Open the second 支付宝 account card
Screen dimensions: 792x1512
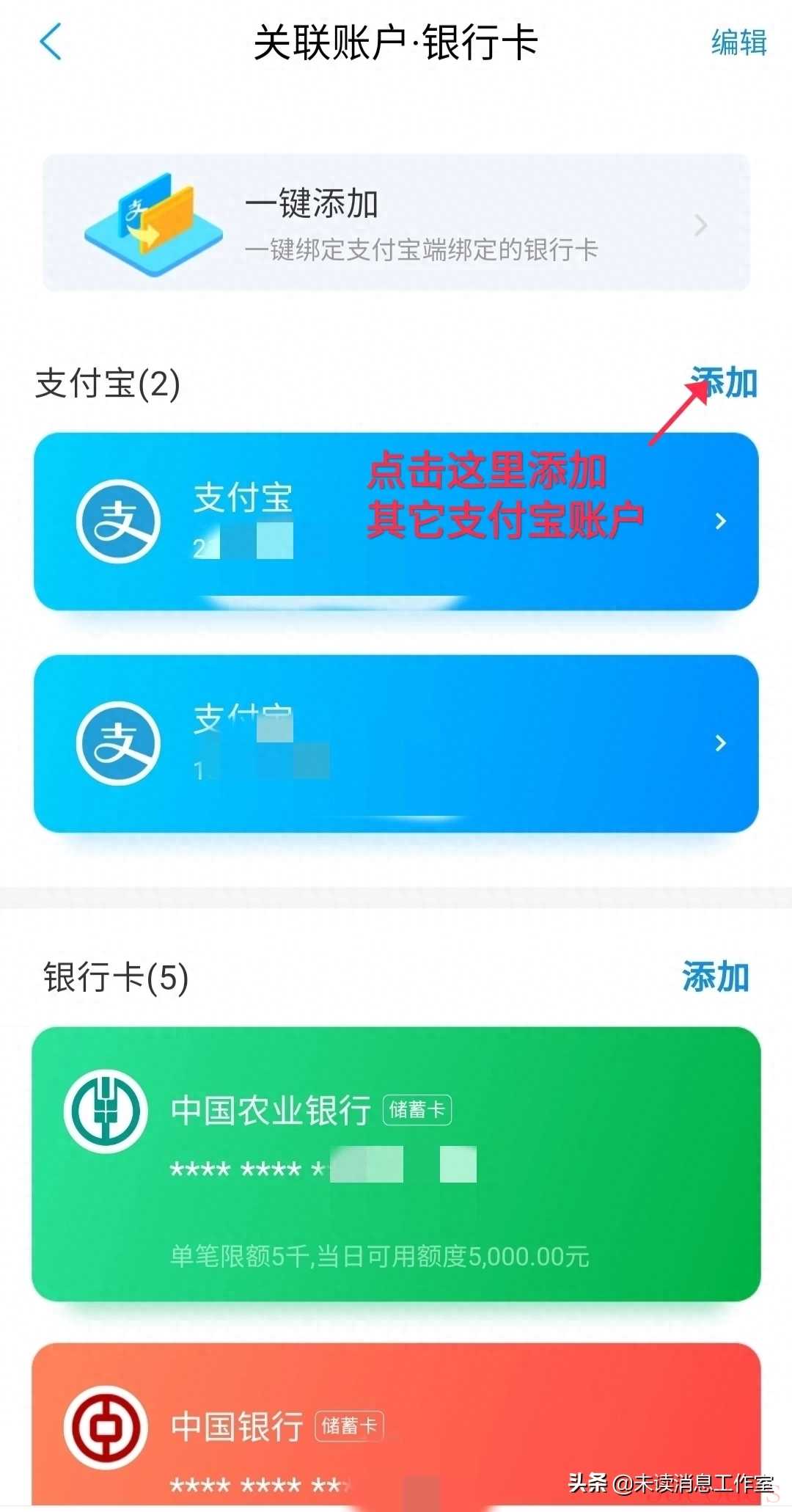tap(396, 743)
